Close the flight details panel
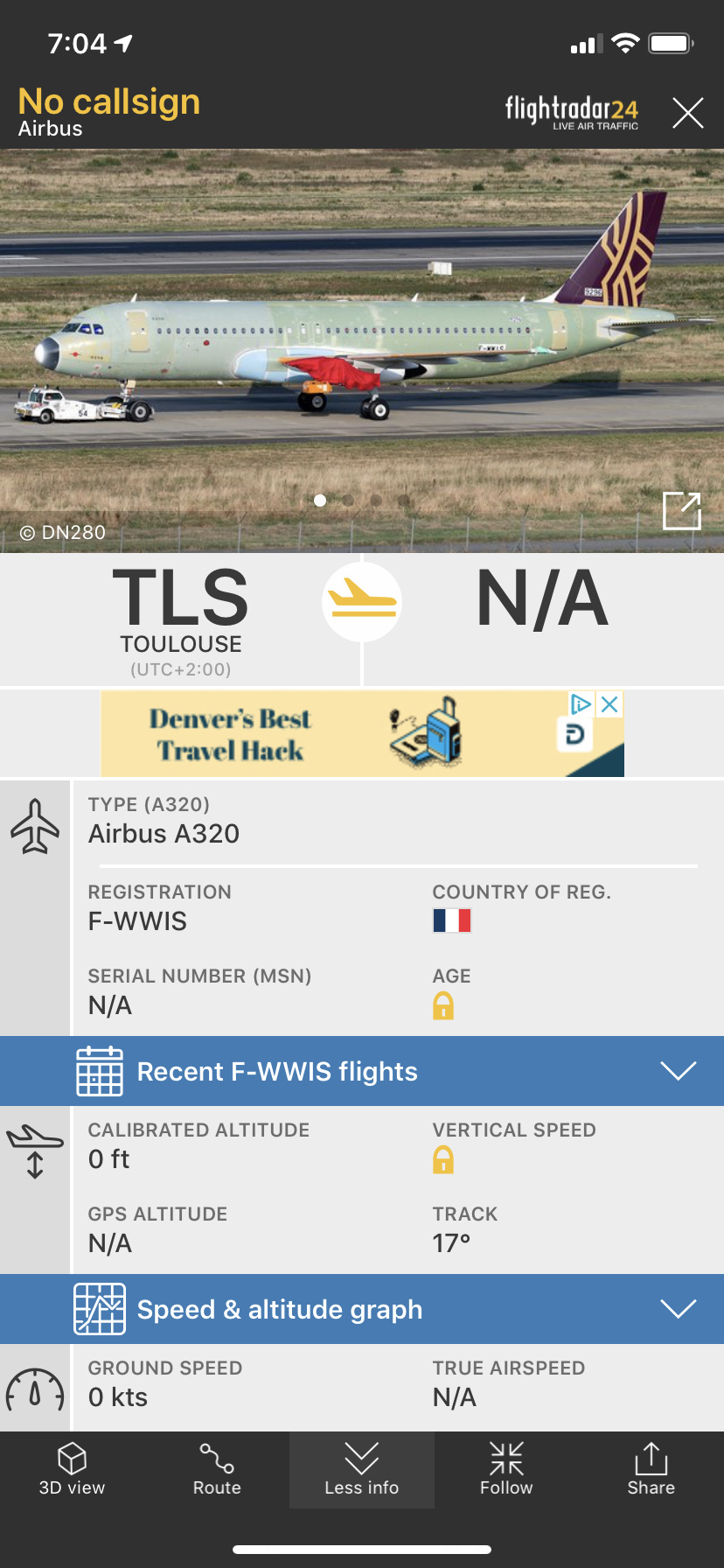Screen dimensions: 724x1568 click(687, 113)
